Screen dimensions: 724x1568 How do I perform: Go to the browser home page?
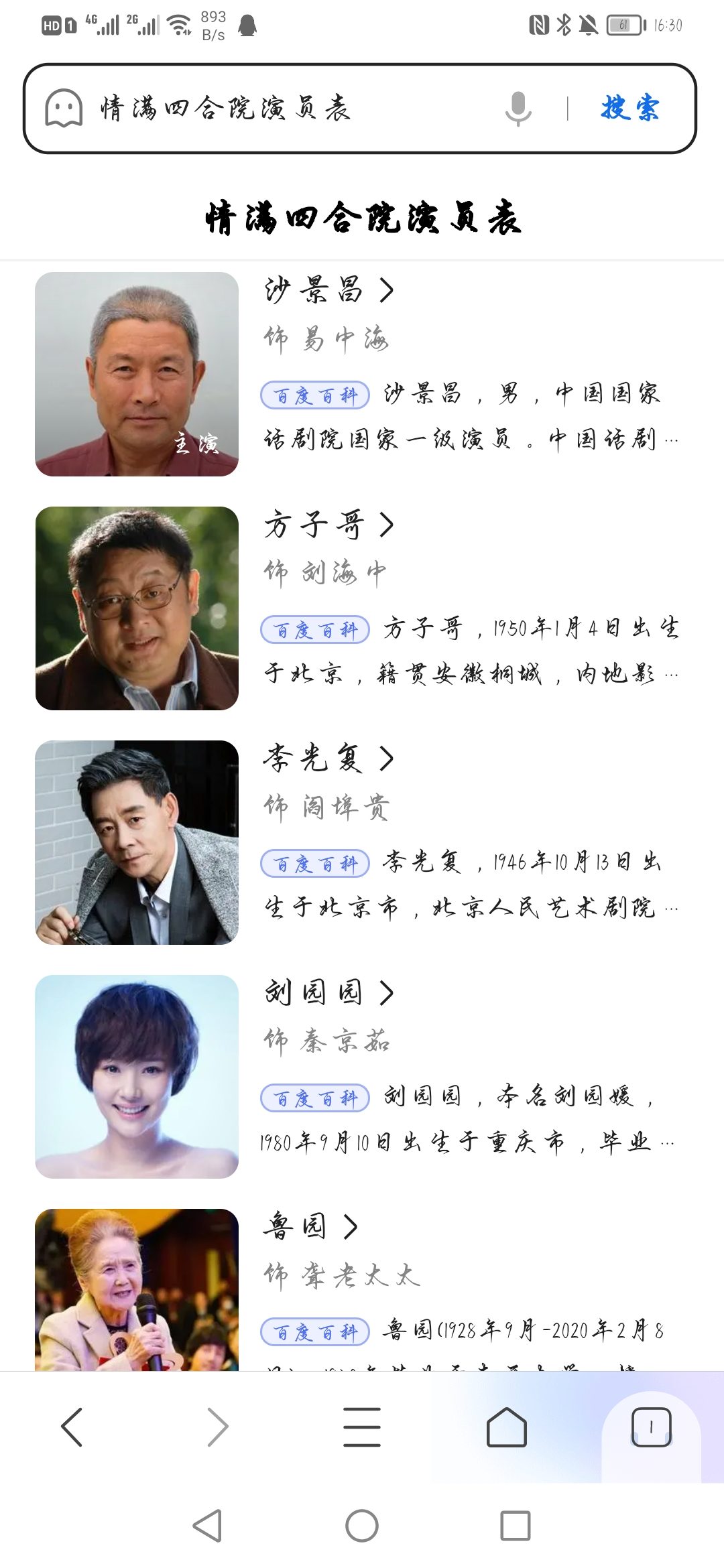point(507,1427)
